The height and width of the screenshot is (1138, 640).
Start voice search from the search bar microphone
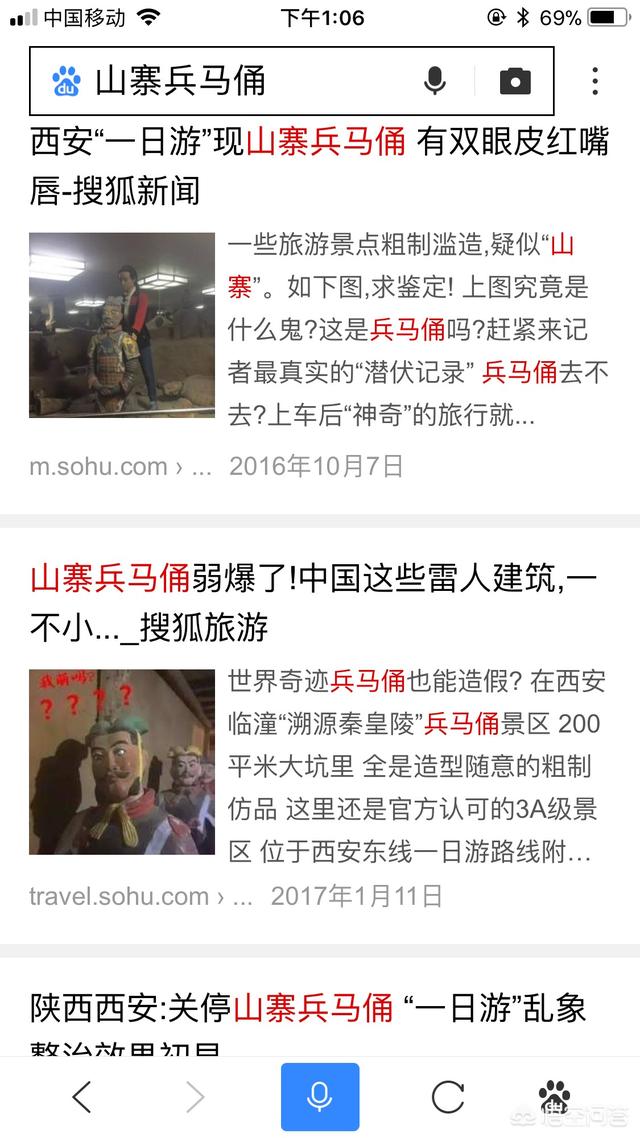click(435, 81)
